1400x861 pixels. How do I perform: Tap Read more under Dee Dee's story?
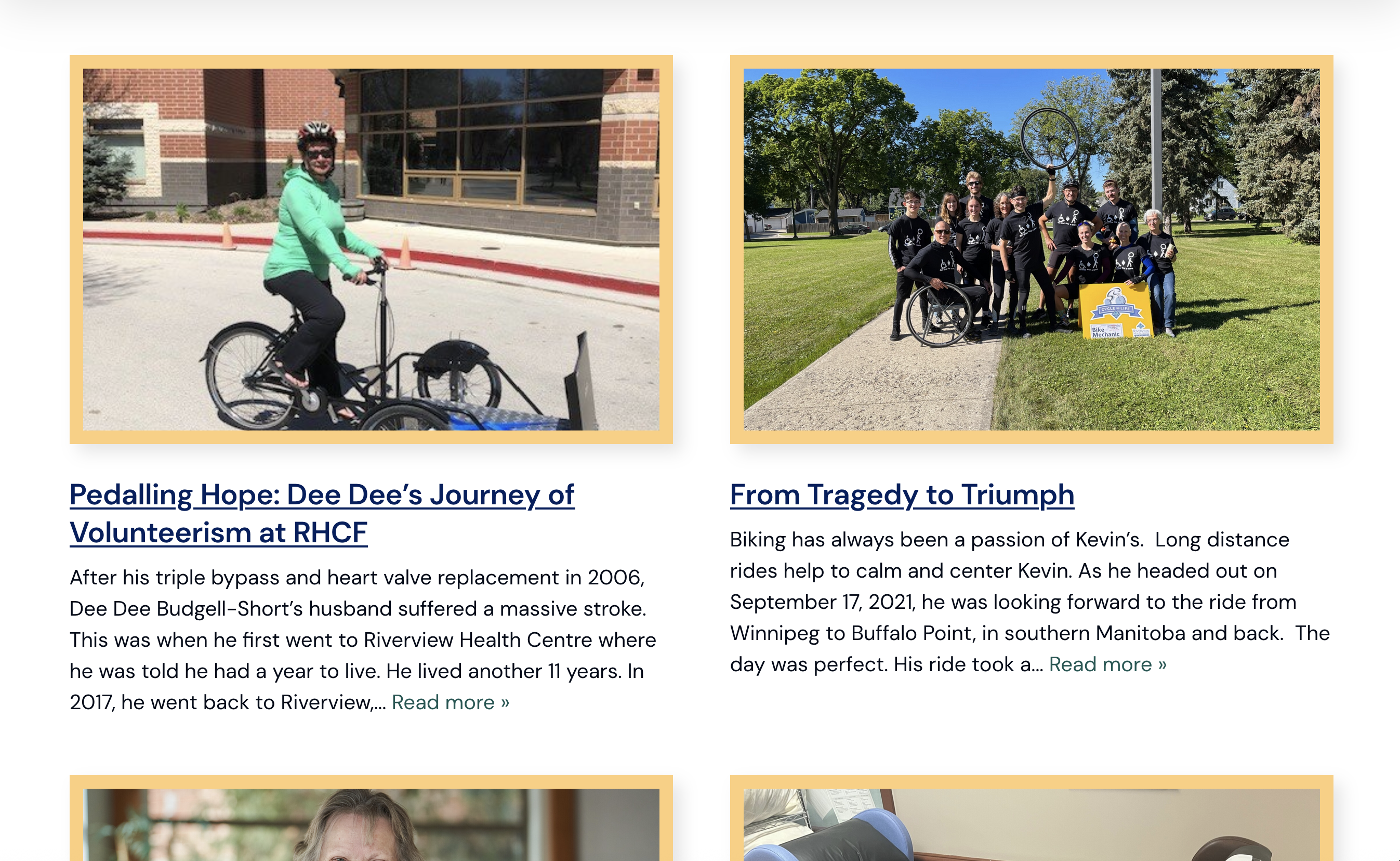point(450,702)
